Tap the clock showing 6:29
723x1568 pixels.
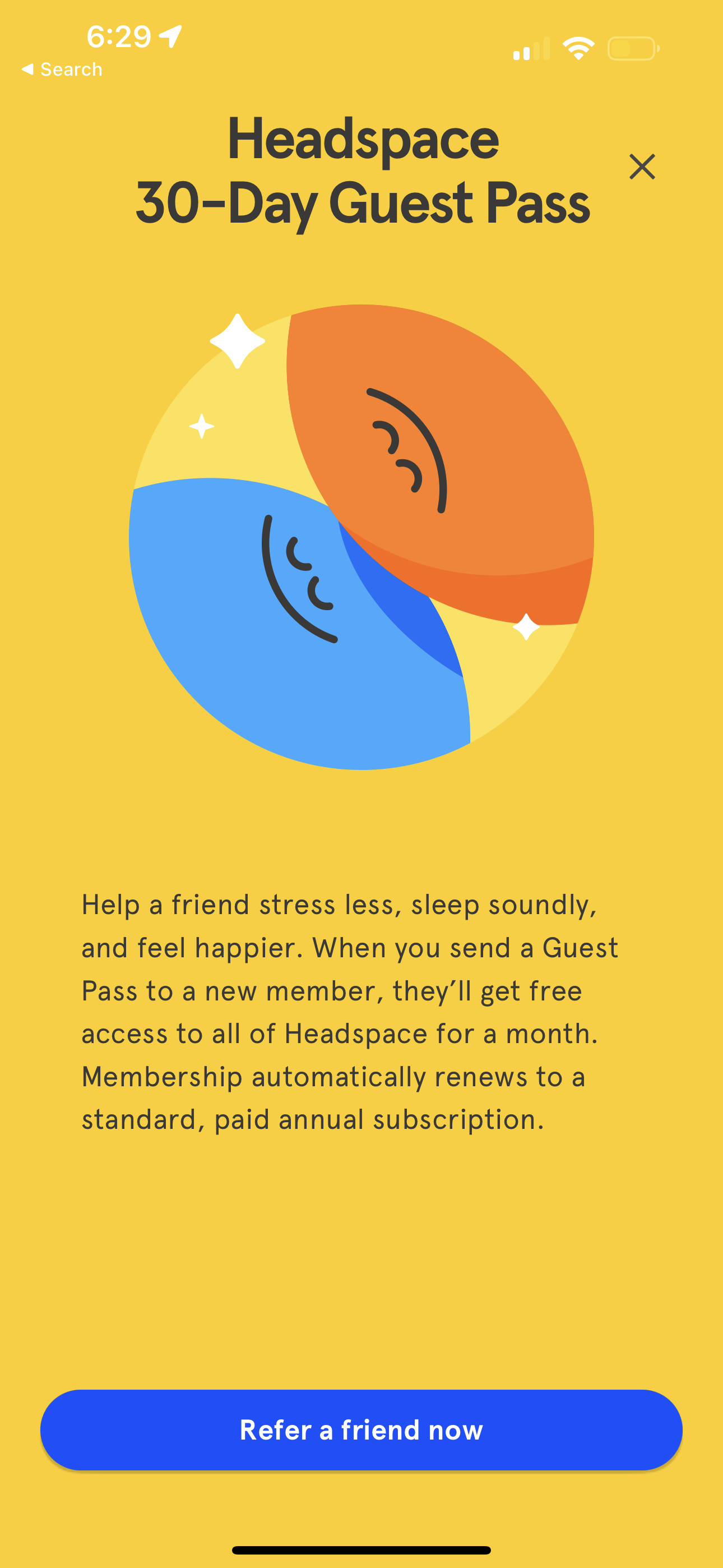(x=119, y=36)
